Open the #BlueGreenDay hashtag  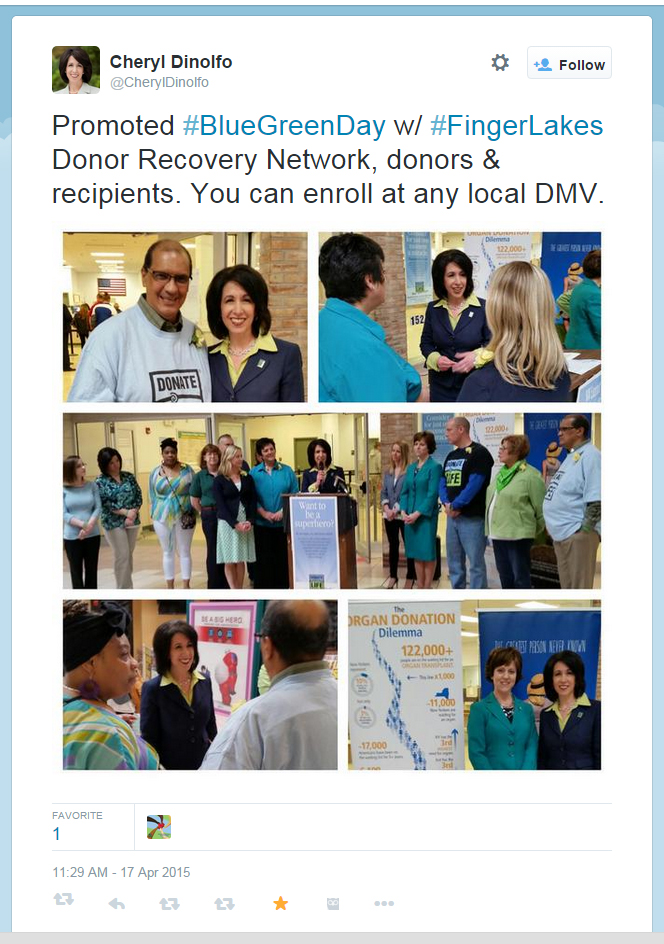pyautogui.click(x=283, y=126)
